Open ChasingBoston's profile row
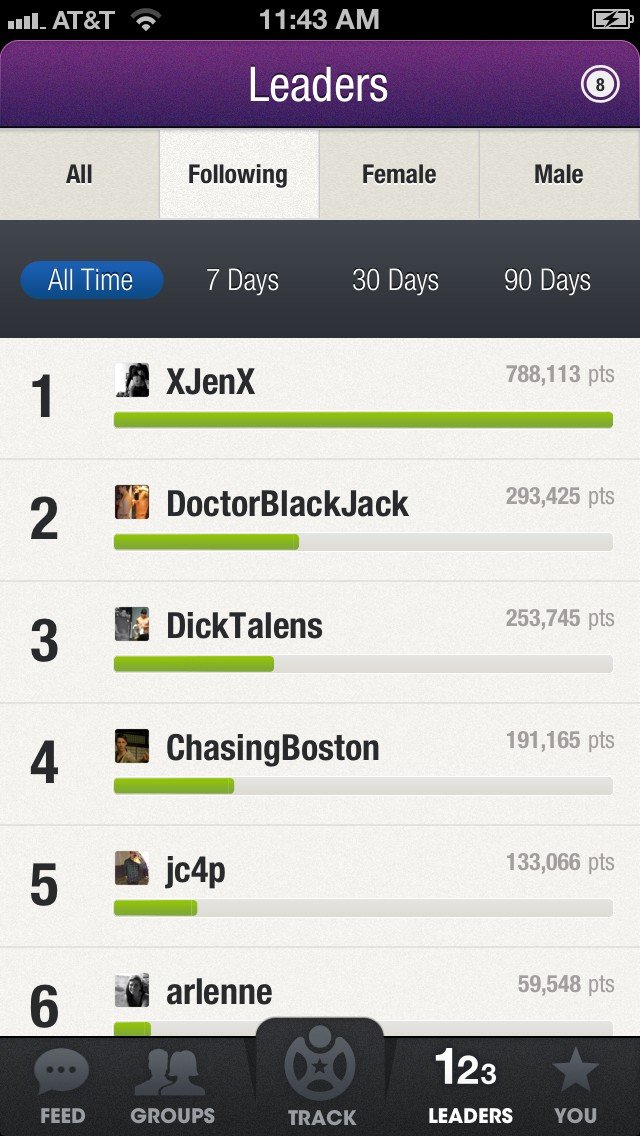Viewport: 640px width, 1136px height. 320,764
